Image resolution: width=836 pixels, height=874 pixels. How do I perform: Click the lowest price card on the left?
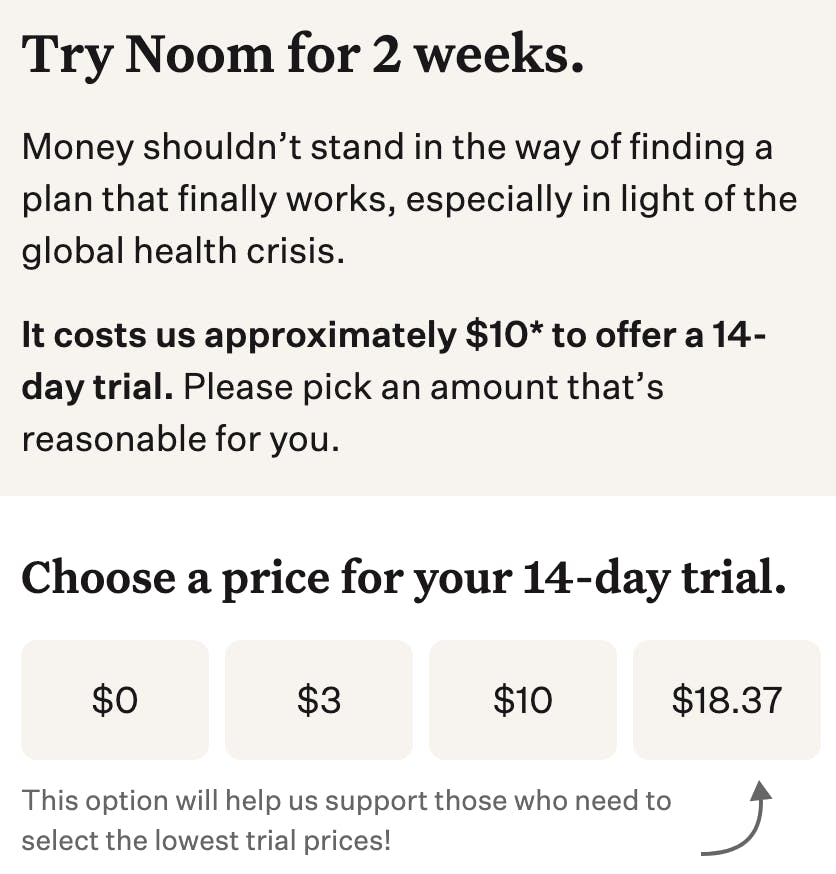pyautogui.click(x=114, y=699)
